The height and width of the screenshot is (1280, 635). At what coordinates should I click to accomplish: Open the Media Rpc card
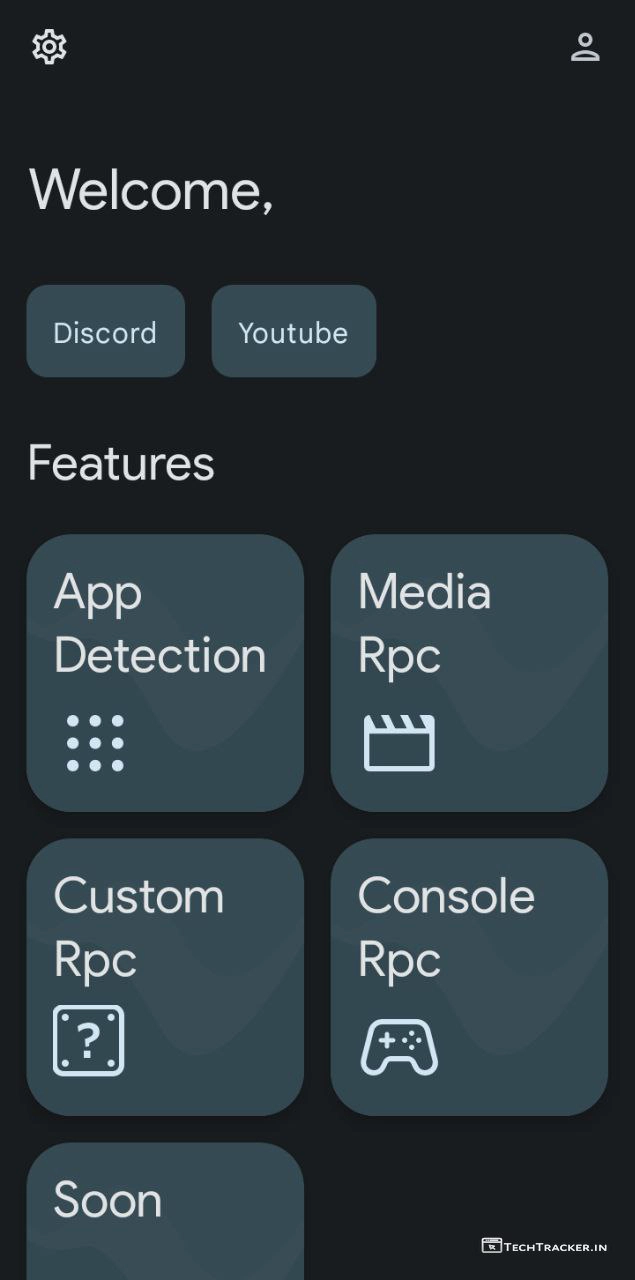click(x=469, y=672)
